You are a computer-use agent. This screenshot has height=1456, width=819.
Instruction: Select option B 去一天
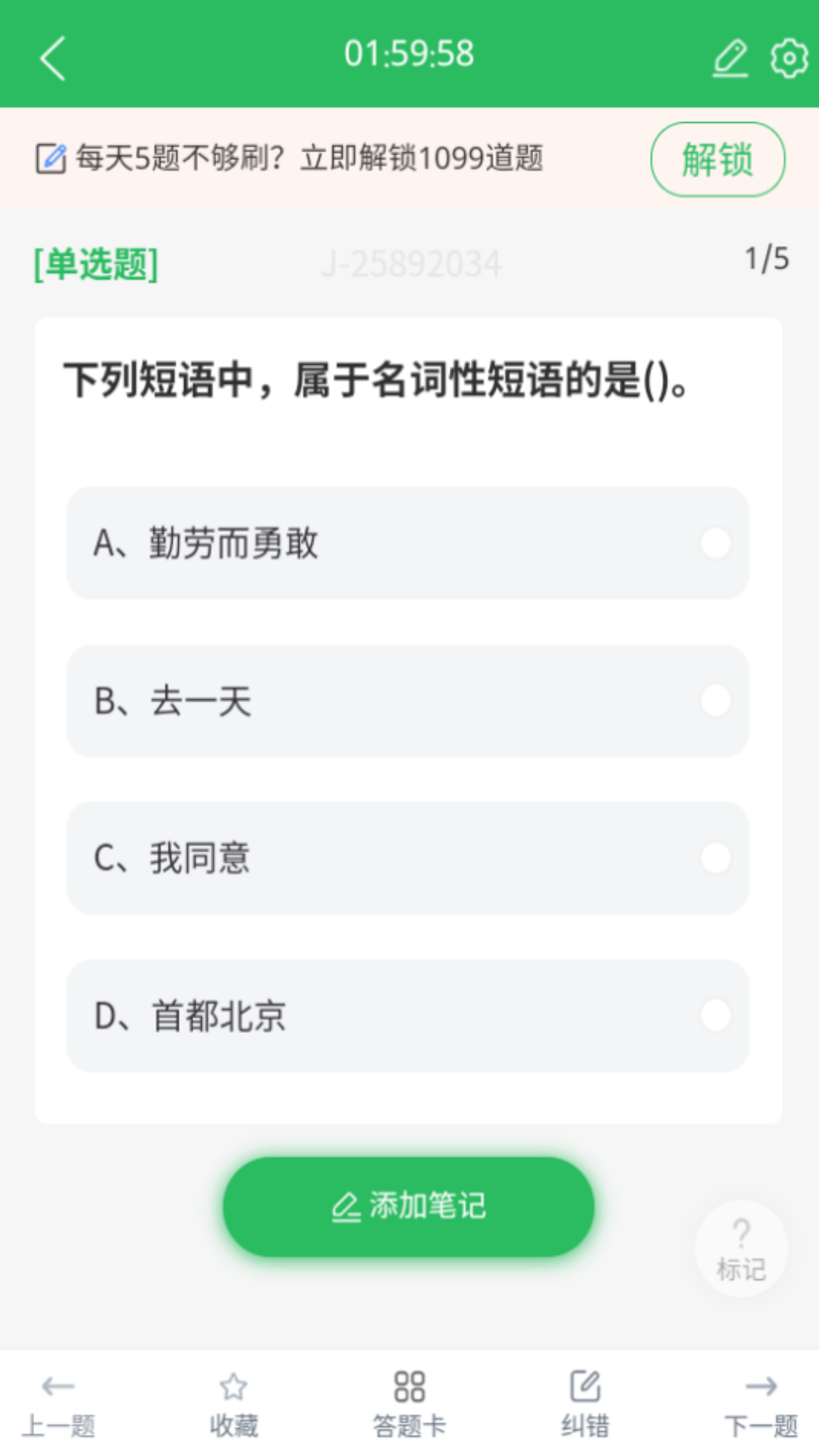[x=407, y=701]
